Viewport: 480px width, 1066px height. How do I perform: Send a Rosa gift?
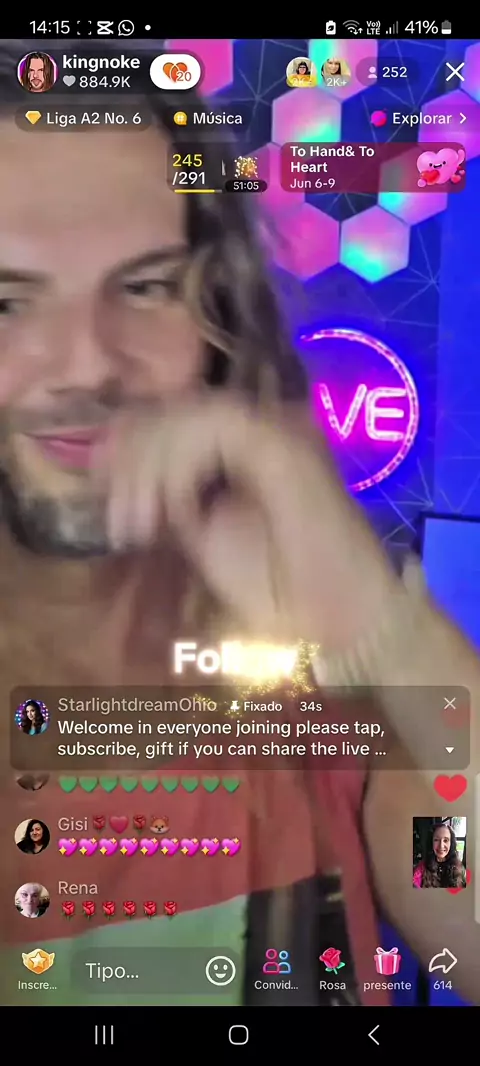(332, 969)
